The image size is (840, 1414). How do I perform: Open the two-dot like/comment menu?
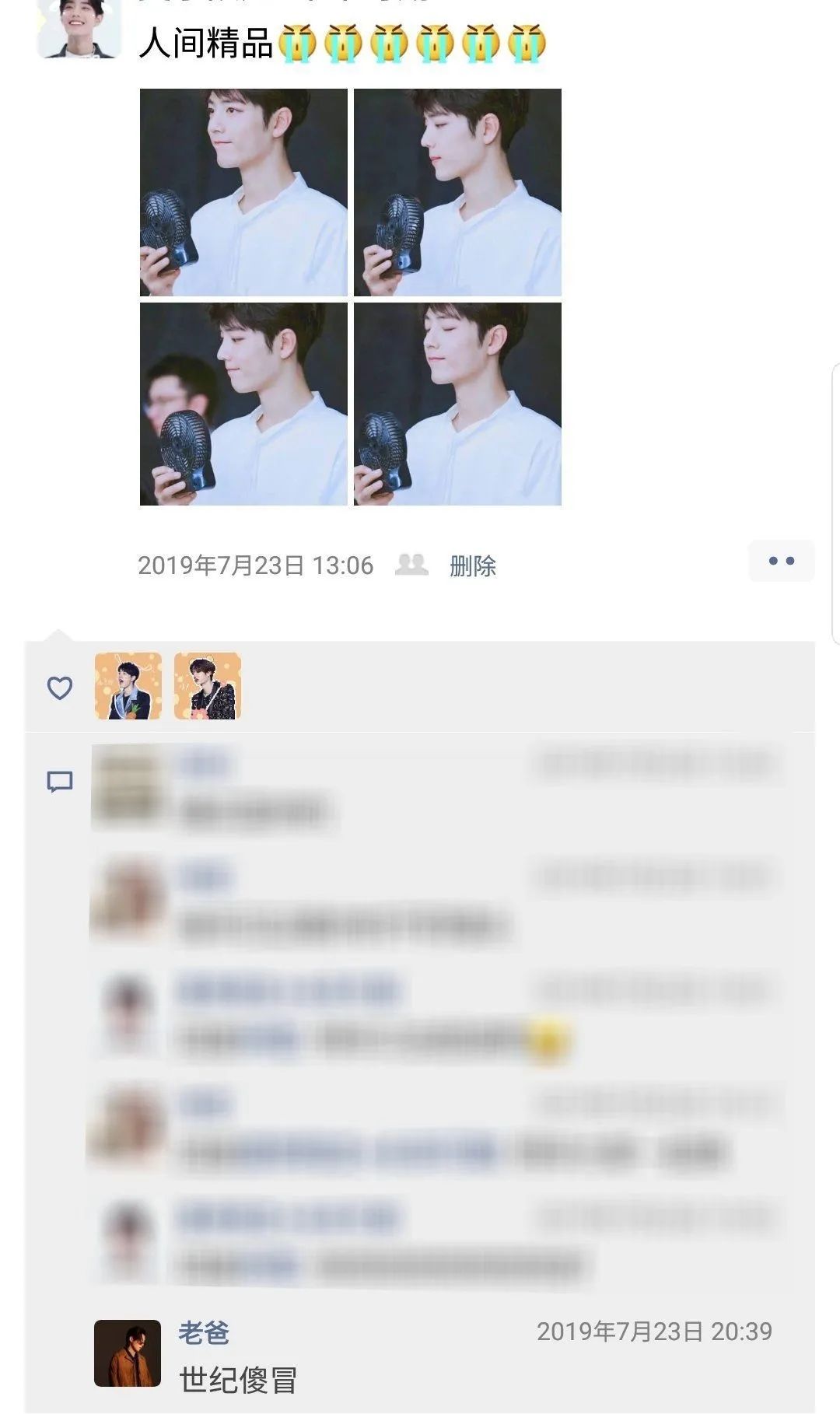pos(781,561)
